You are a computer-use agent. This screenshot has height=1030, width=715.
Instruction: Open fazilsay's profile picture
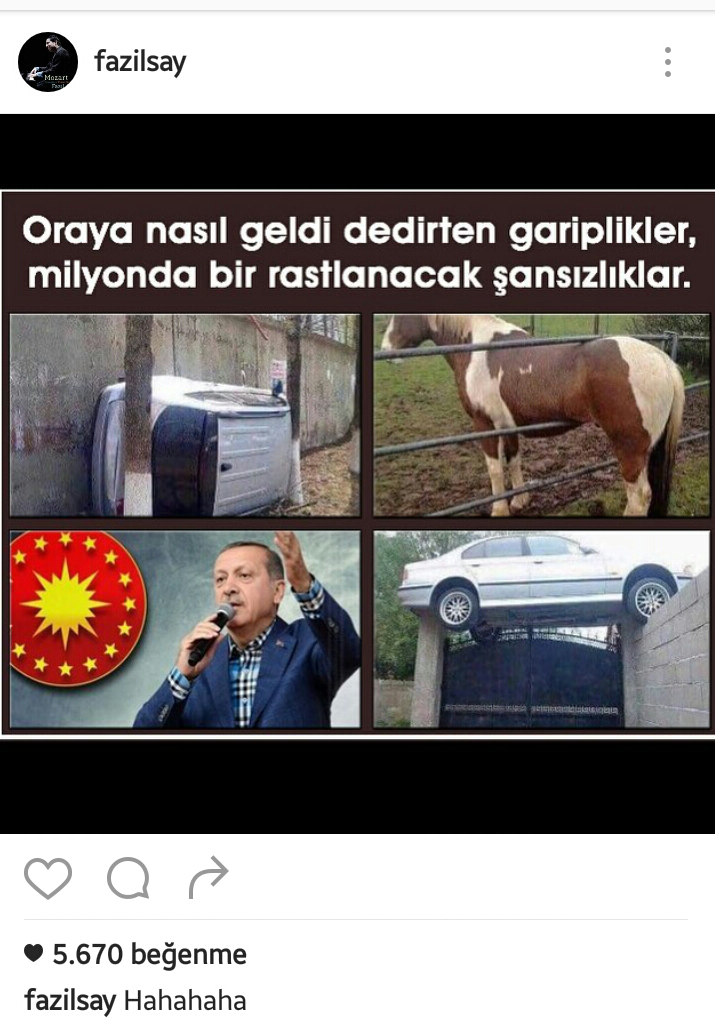point(48,62)
